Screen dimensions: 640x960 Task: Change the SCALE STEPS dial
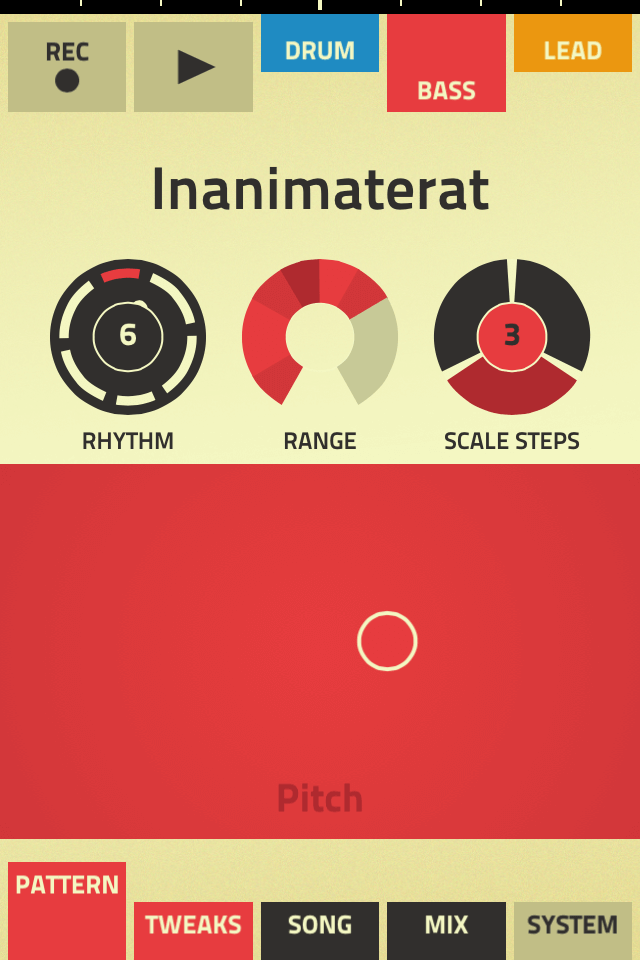512,336
